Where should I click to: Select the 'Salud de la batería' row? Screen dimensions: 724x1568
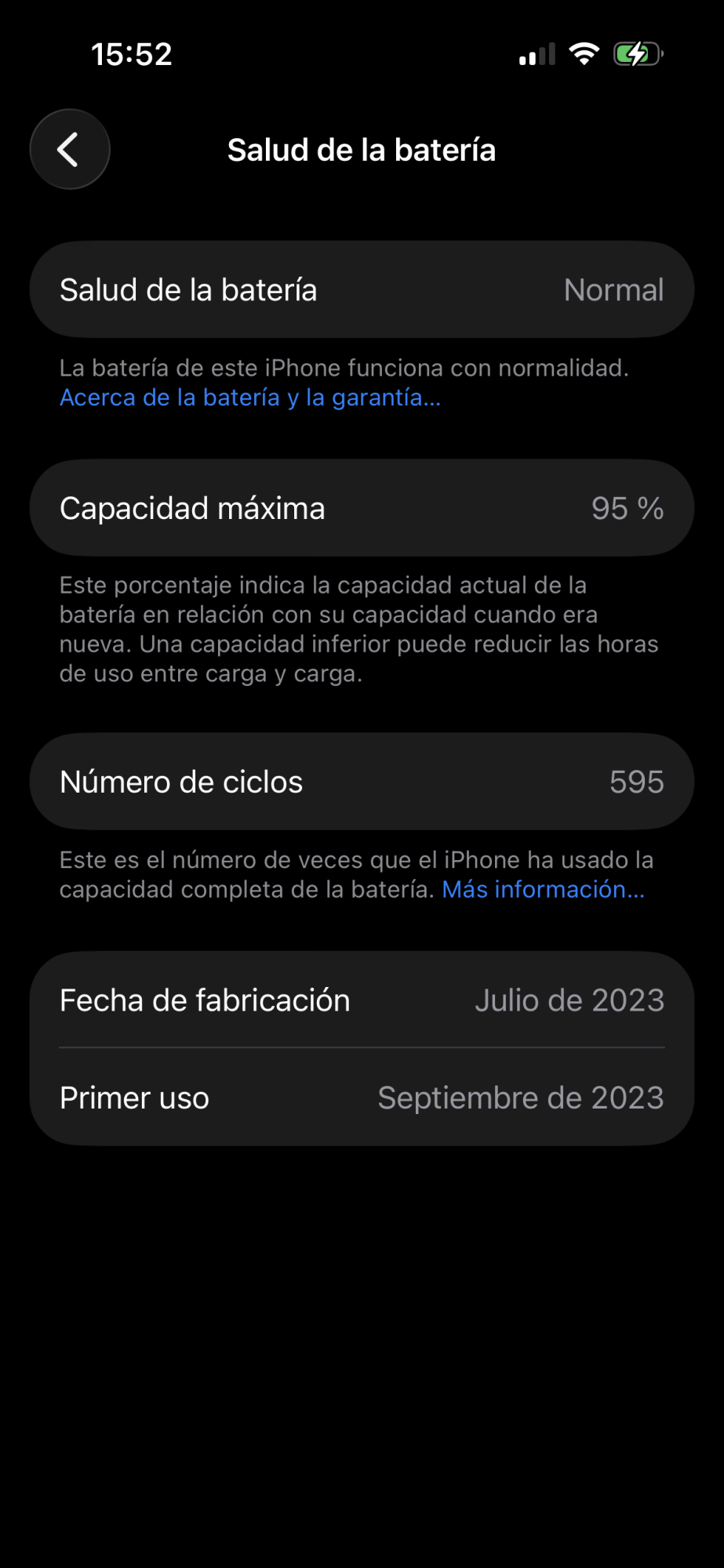362,289
